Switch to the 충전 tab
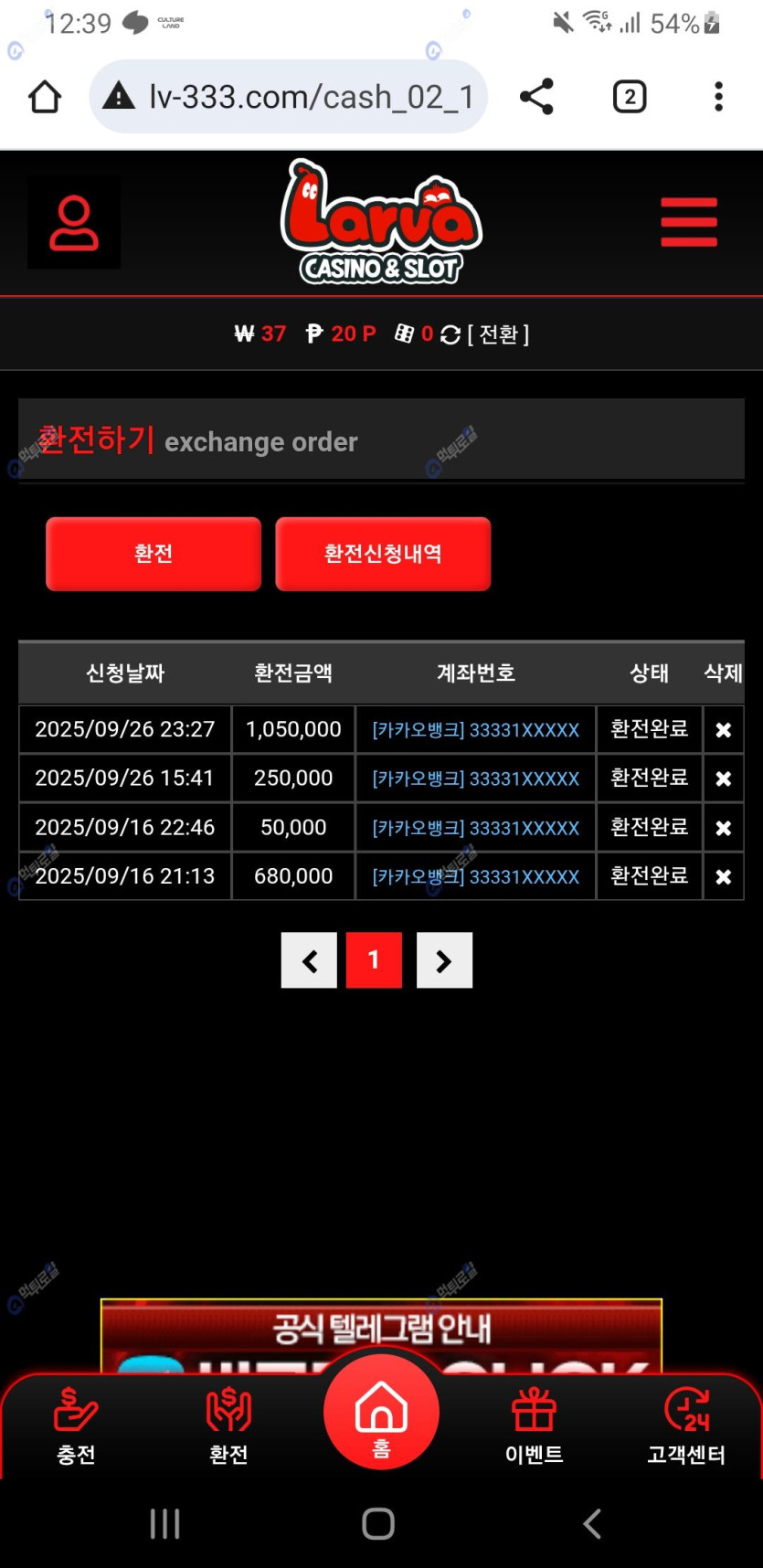The height and width of the screenshot is (1568, 763). pos(76,1425)
